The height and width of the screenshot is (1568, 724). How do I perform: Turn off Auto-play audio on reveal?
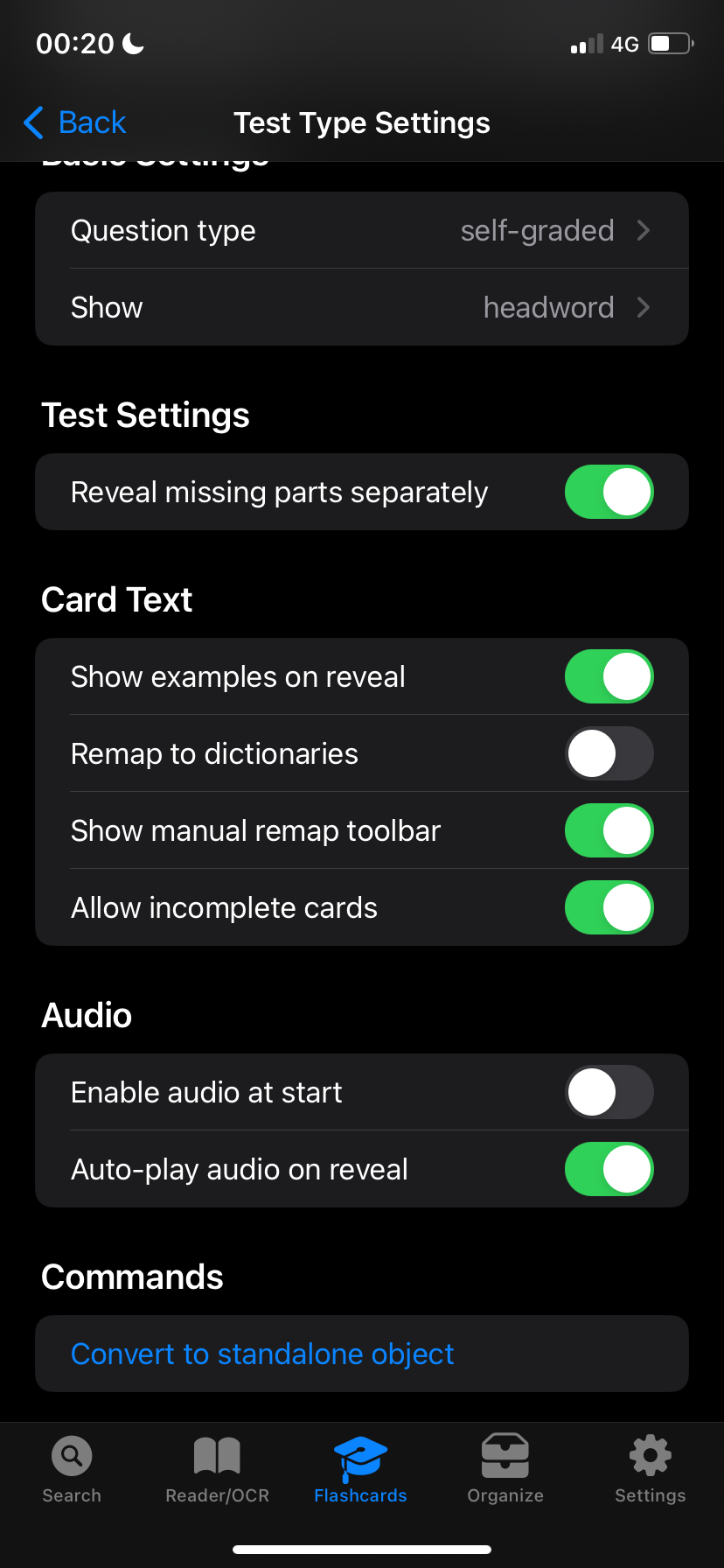click(609, 1169)
